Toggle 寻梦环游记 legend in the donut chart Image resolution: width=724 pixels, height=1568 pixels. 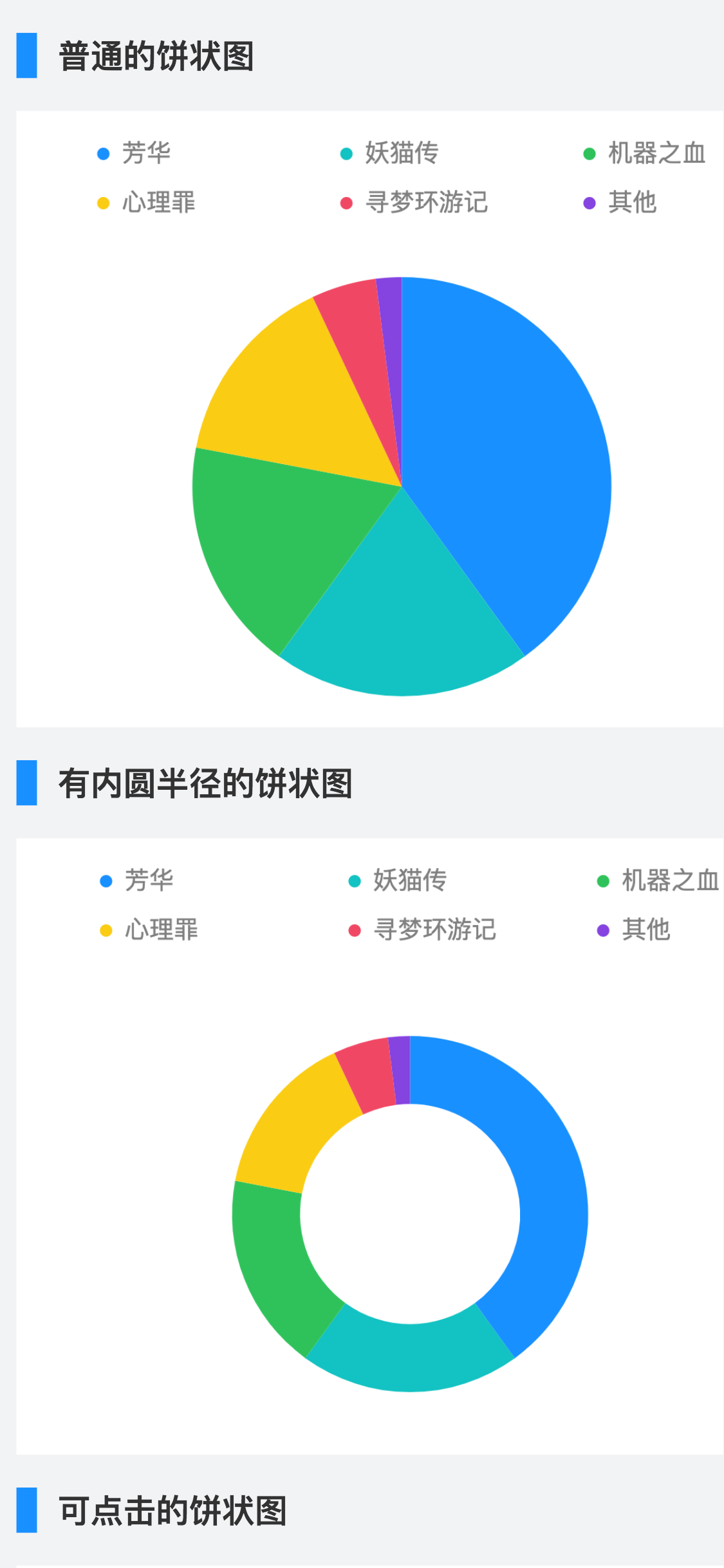[x=422, y=930]
